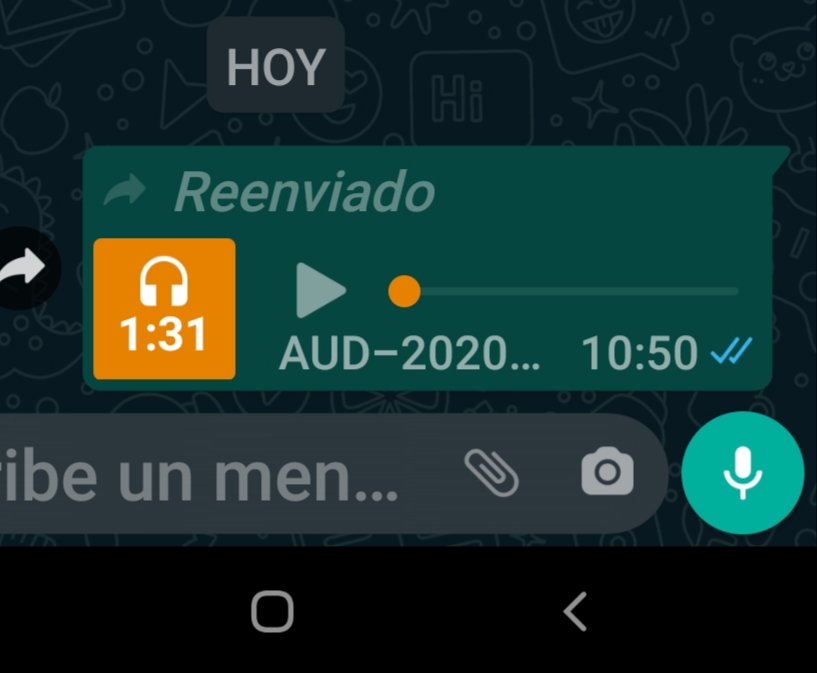
Task: Tap the audio progress slider knob
Action: pyautogui.click(x=404, y=292)
